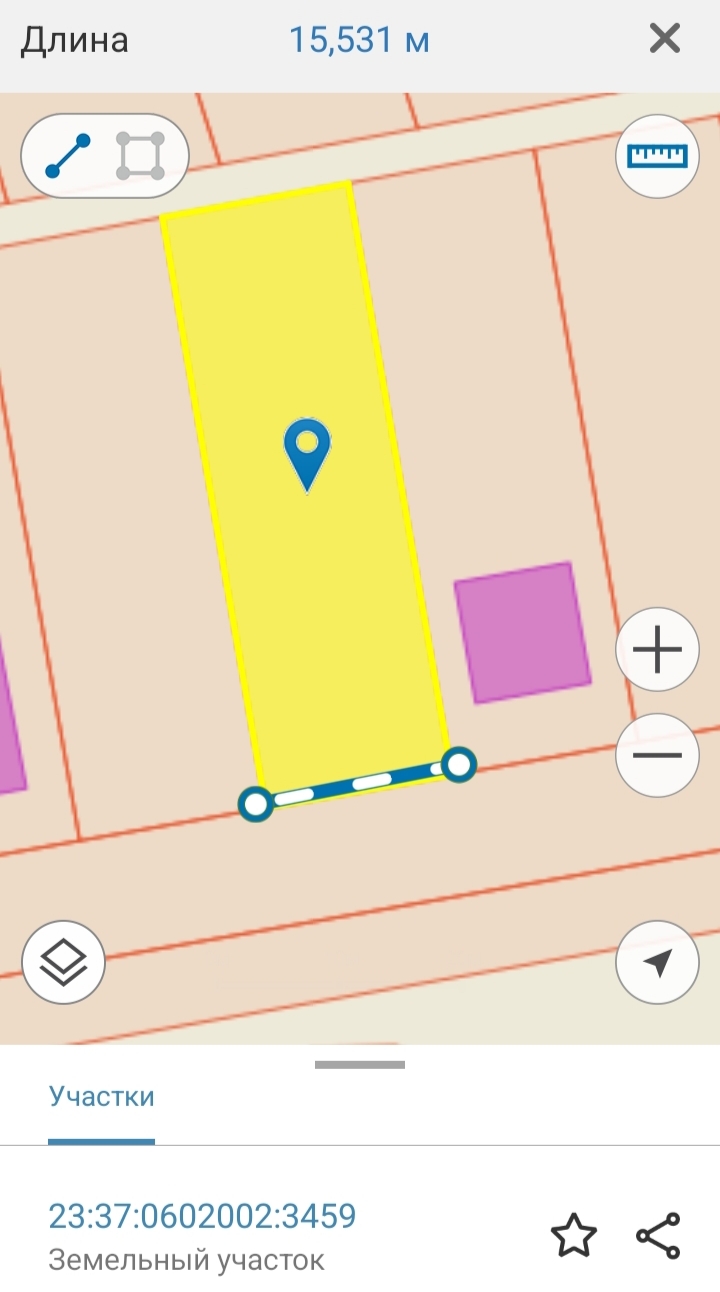Zoom out of the map
The image size is (720, 1292).
tap(657, 755)
